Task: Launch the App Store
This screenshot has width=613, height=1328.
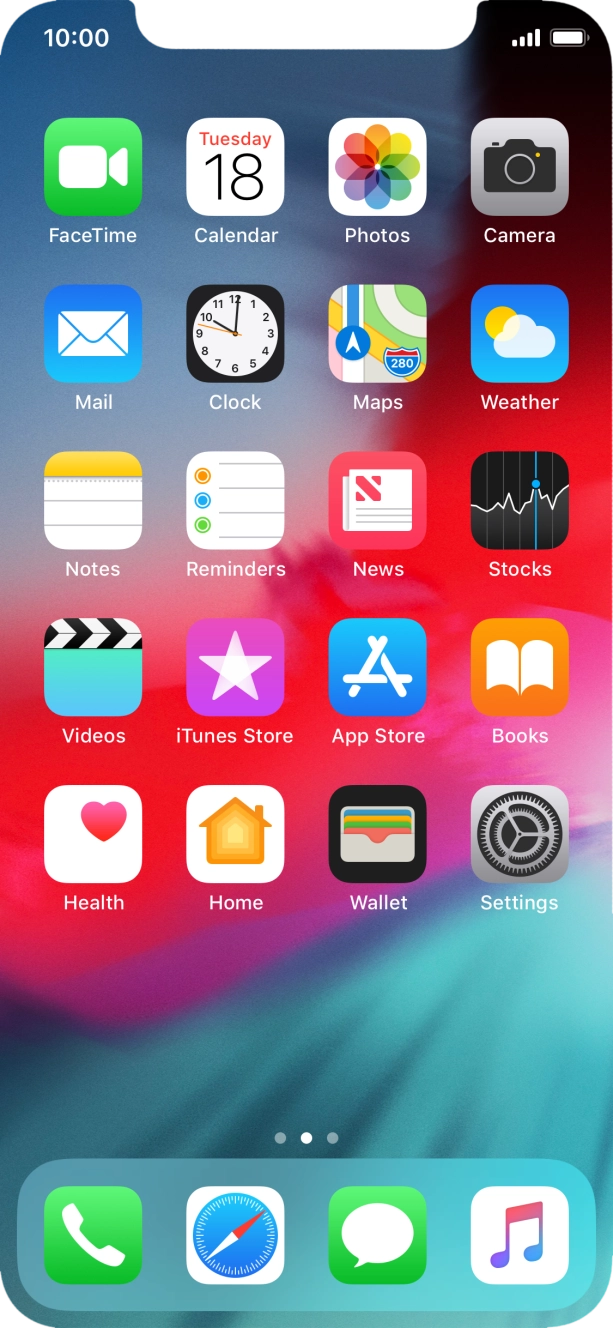Action: click(378, 667)
